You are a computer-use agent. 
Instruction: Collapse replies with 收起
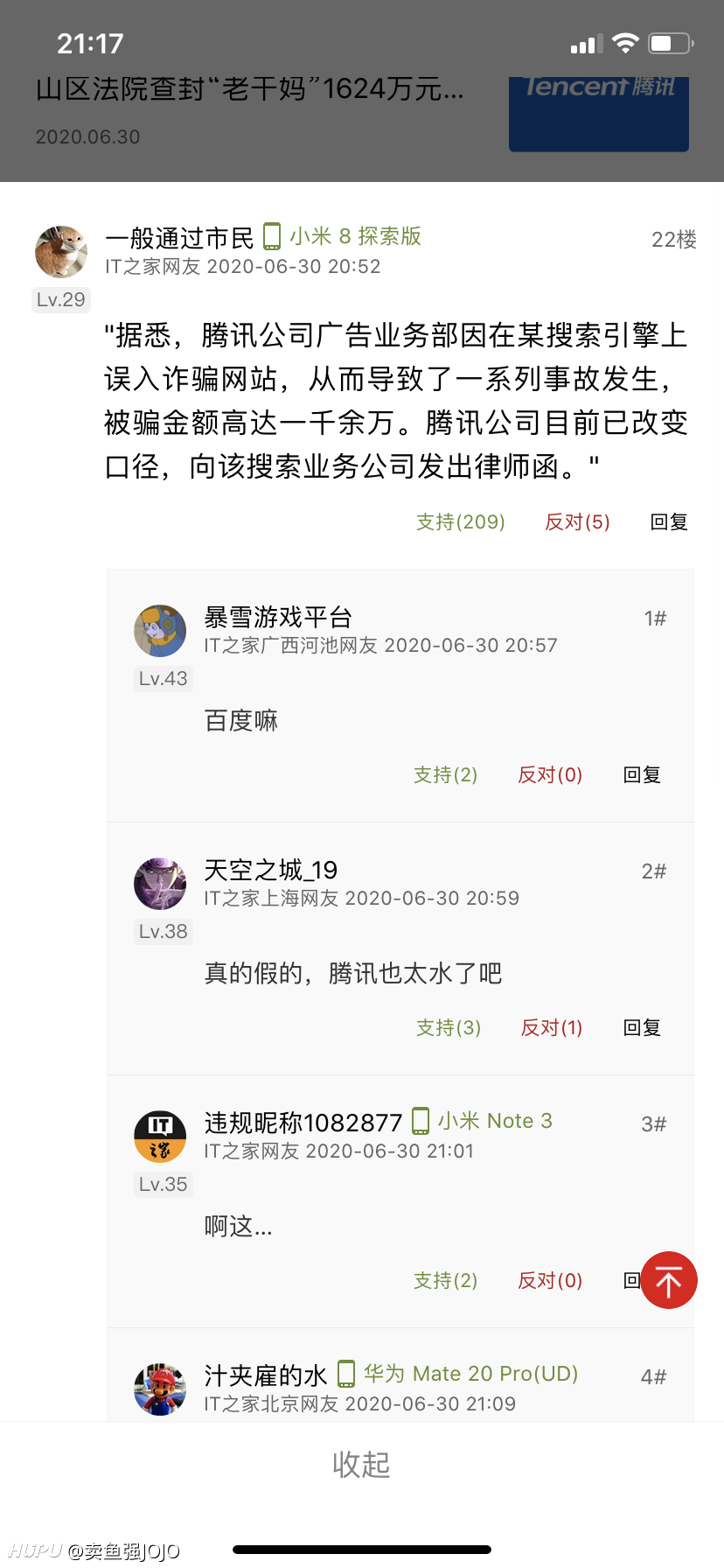pyautogui.click(x=361, y=1464)
